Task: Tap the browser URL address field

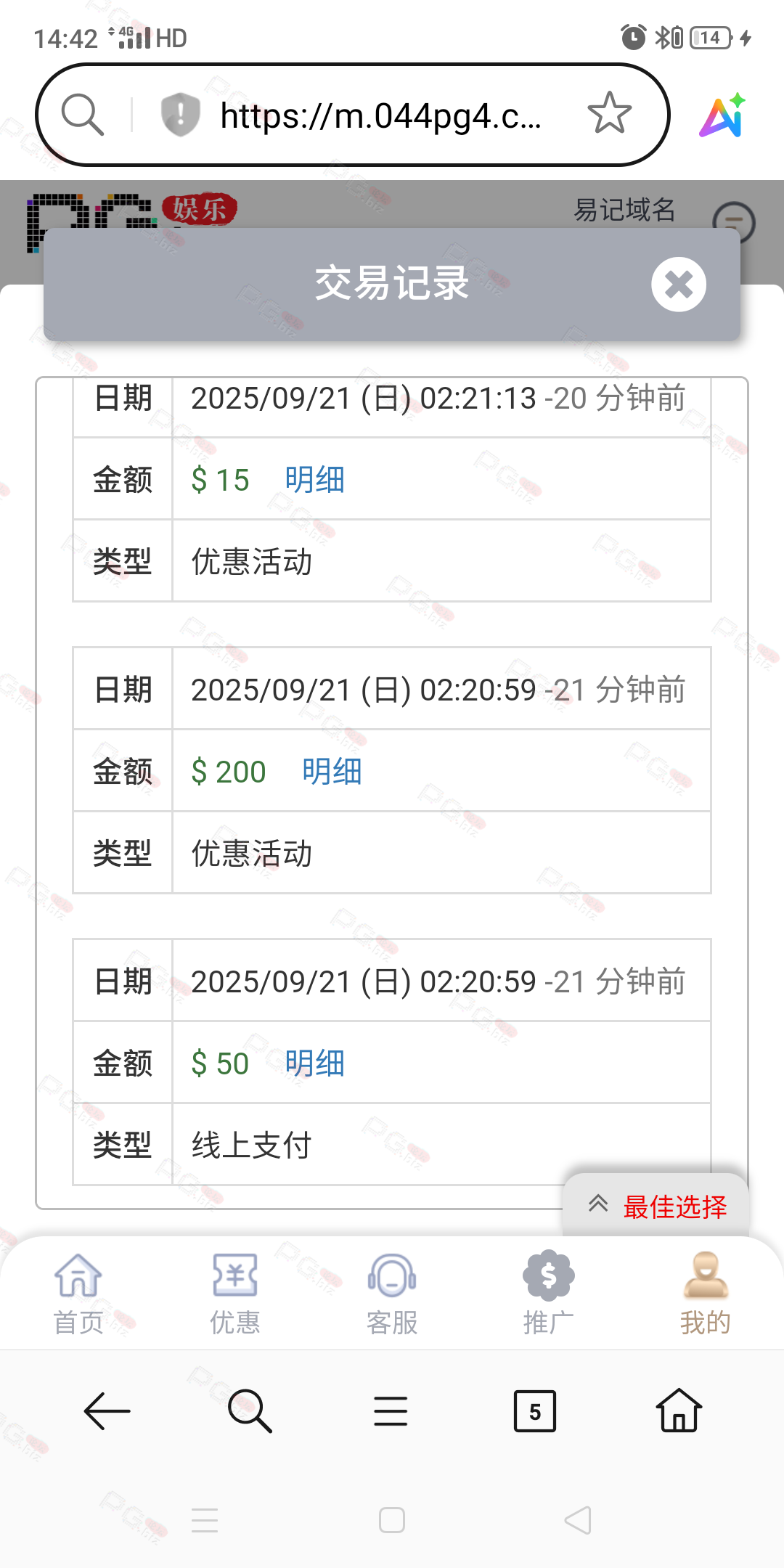Action: point(381,115)
